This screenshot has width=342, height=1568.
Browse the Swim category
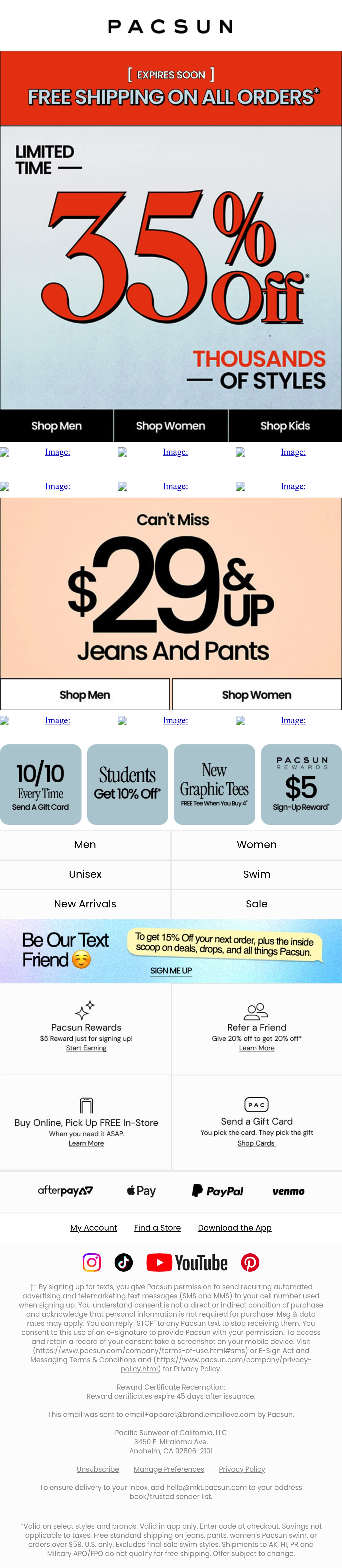(x=257, y=874)
